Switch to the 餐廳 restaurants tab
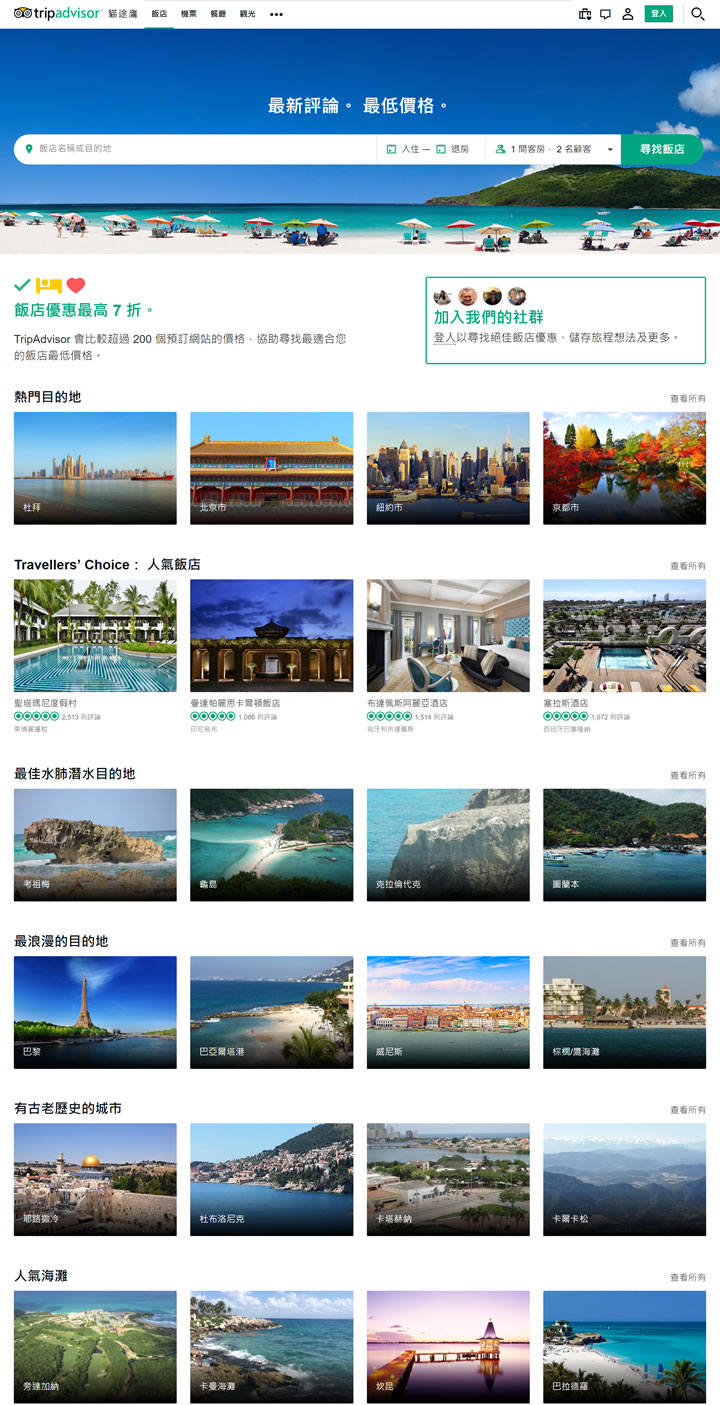The height and width of the screenshot is (1405, 720). (x=218, y=14)
